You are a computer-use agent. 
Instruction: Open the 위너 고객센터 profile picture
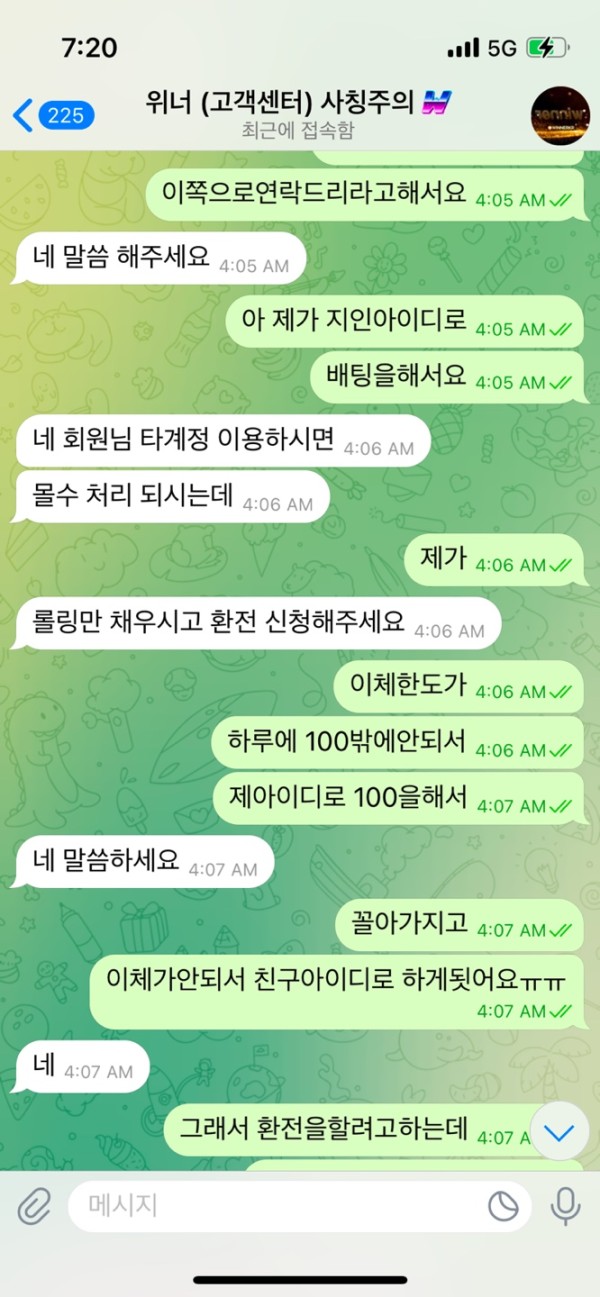coord(559,115)
